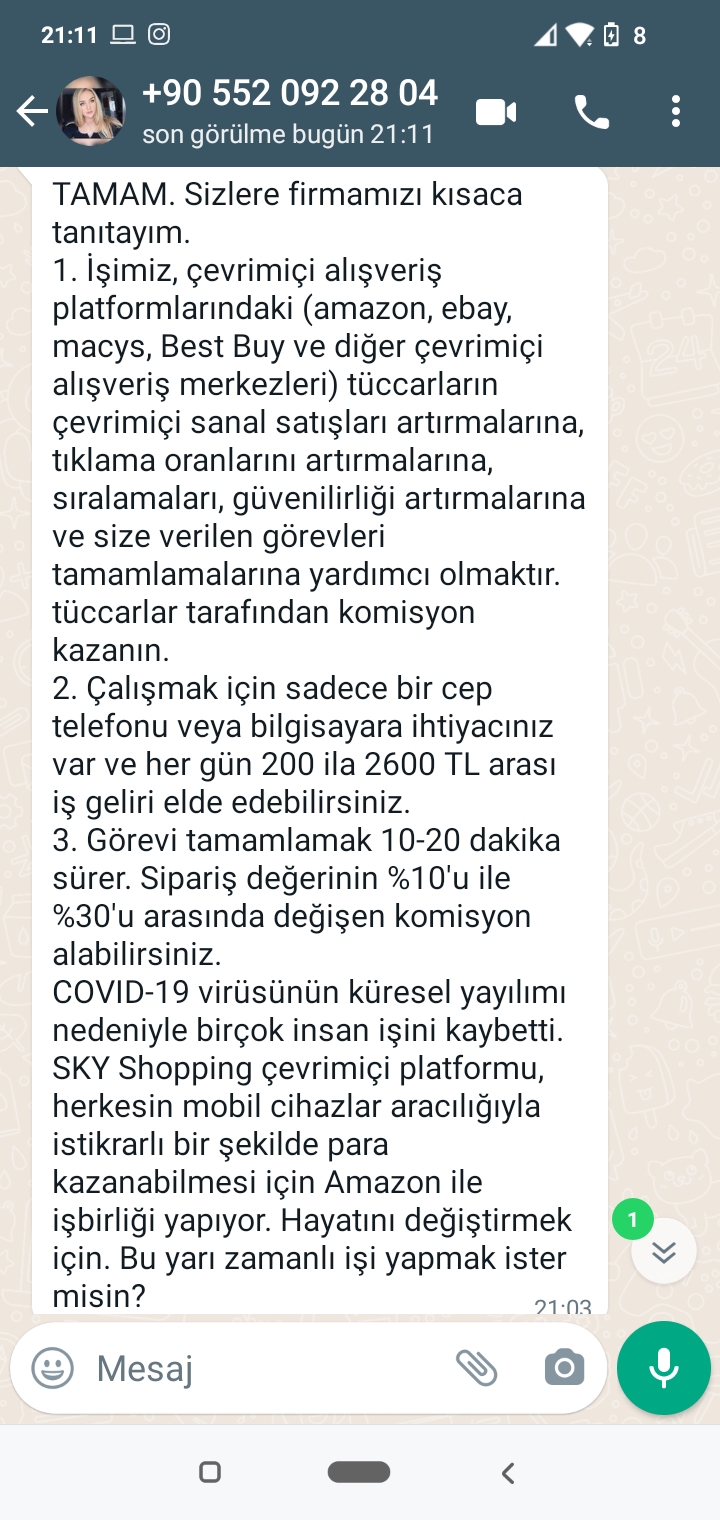Tap the system recent apps button
Image resolution: width=720 pixels, height=1520 pixels.
click(210, 1472)
